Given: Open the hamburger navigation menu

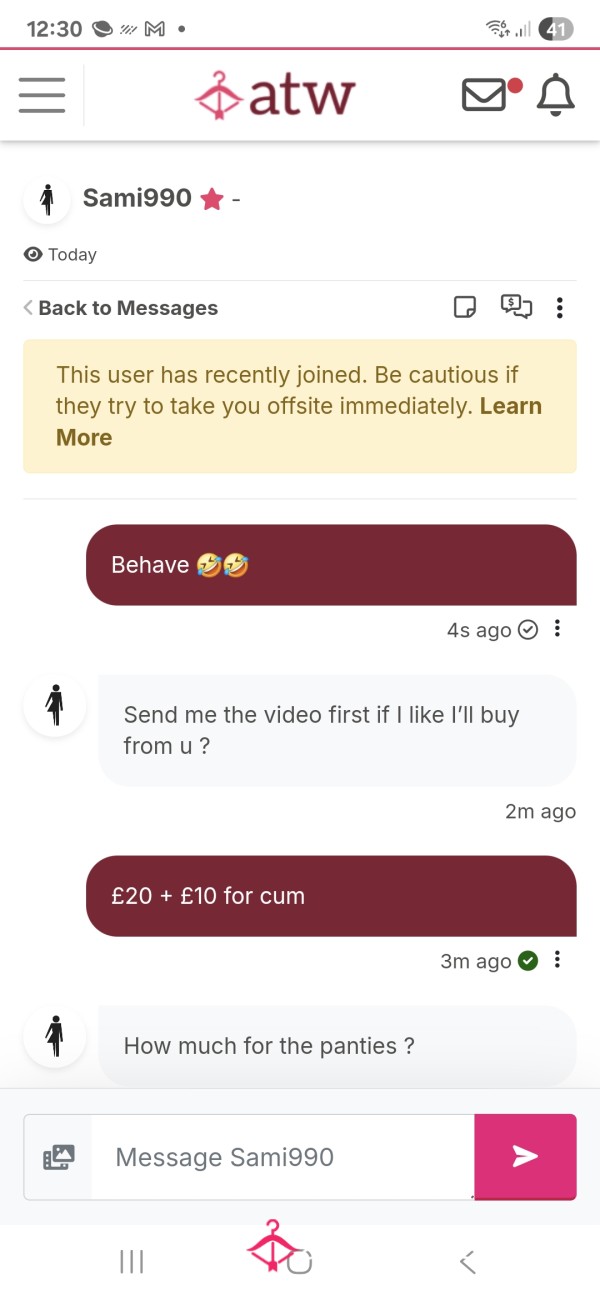Looking at the screenshot, I should tap(42, 95).
